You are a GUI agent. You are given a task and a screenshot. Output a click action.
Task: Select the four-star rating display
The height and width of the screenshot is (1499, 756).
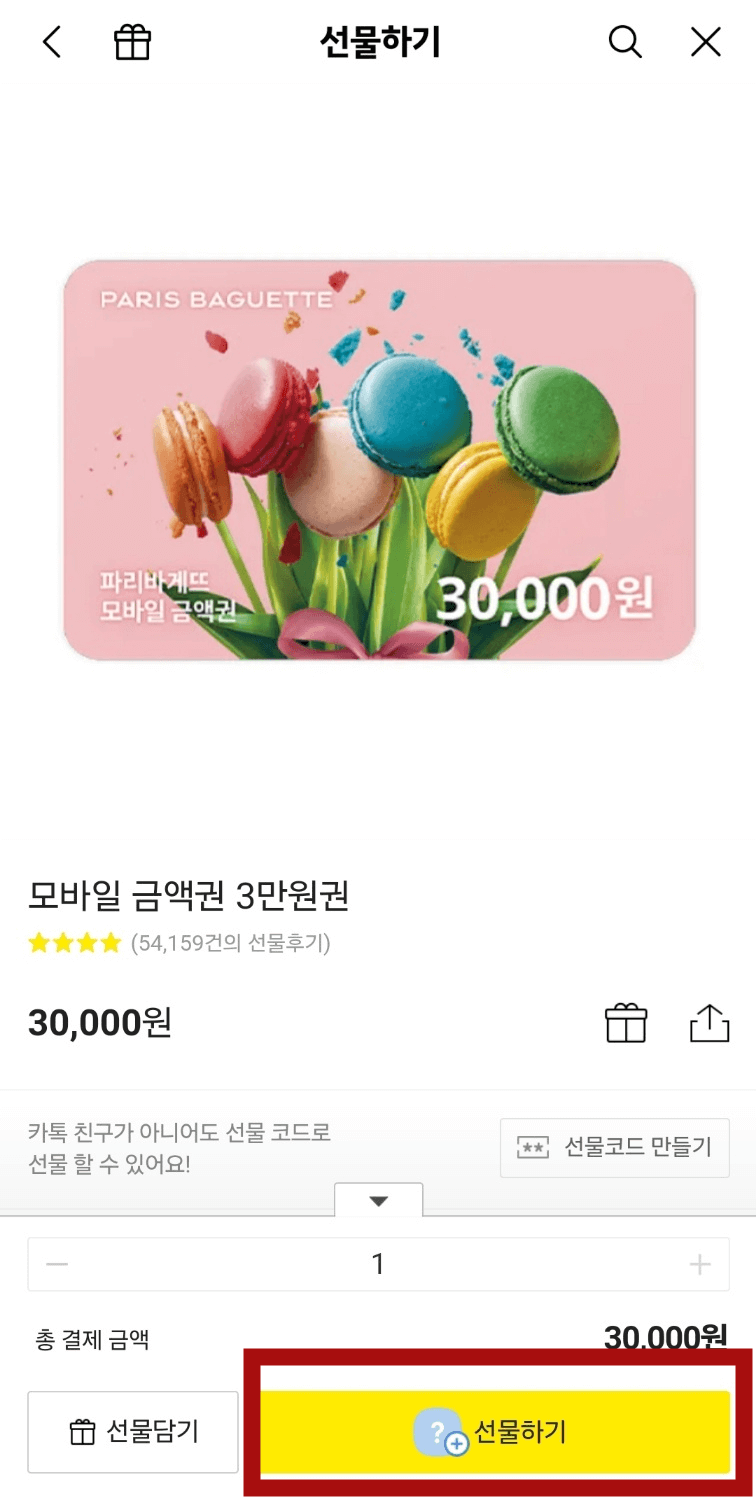(x=75, y=943)
